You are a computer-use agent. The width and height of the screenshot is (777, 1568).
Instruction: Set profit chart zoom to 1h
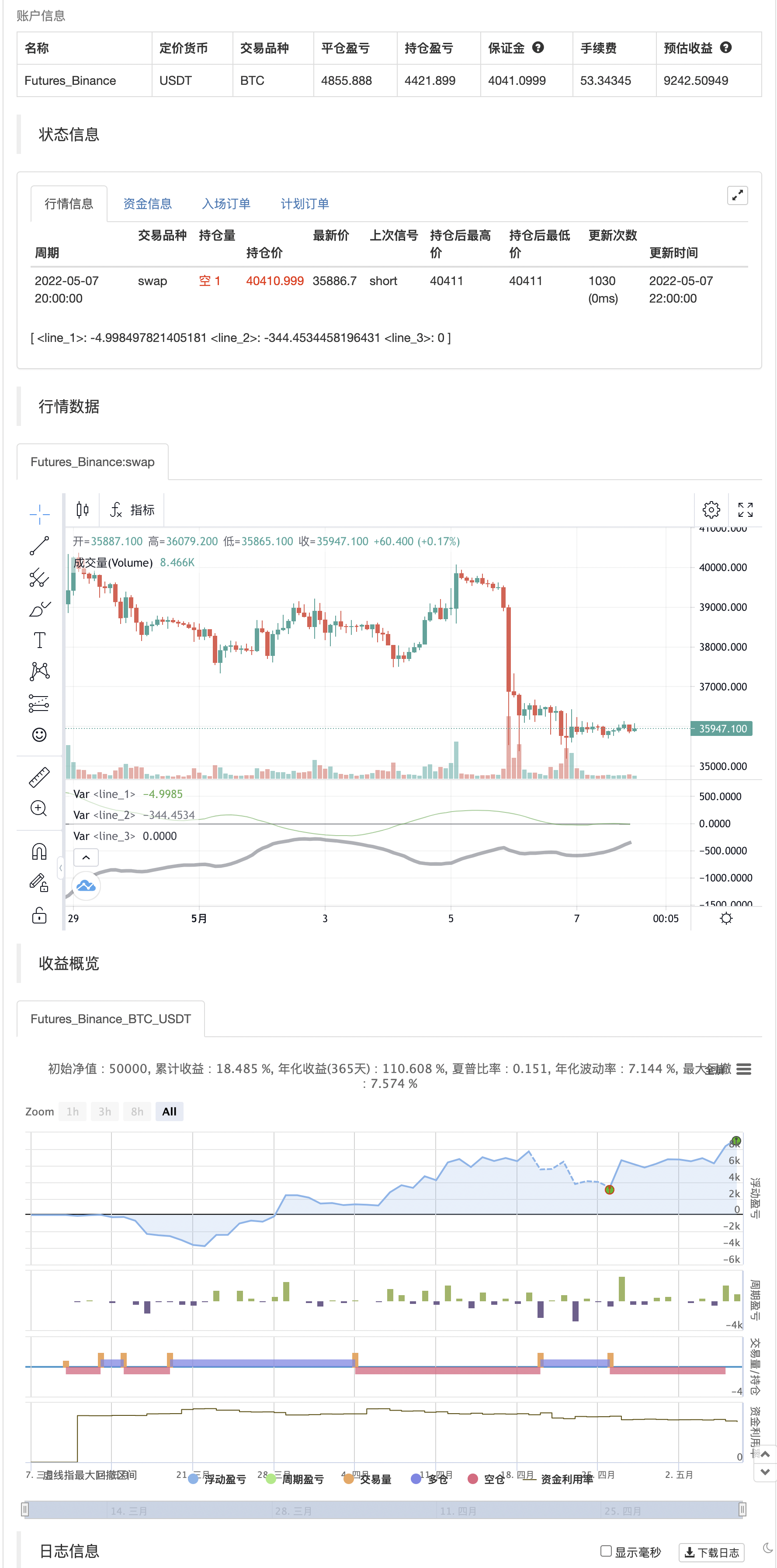point(73,1112)
